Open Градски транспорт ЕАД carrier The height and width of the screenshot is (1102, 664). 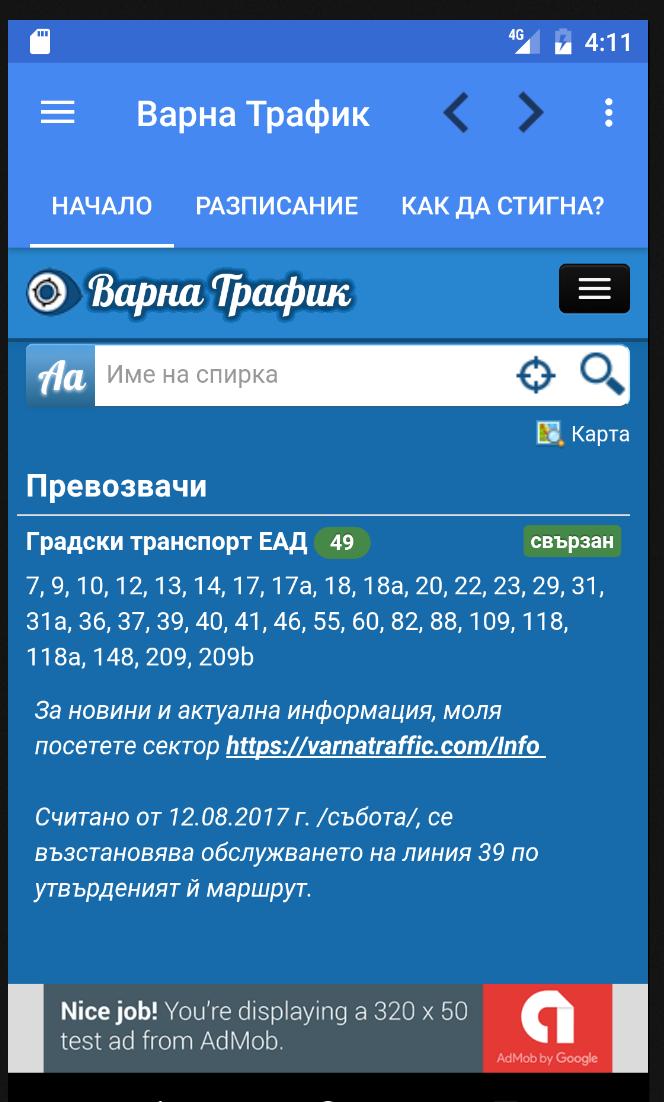(166, 542)
